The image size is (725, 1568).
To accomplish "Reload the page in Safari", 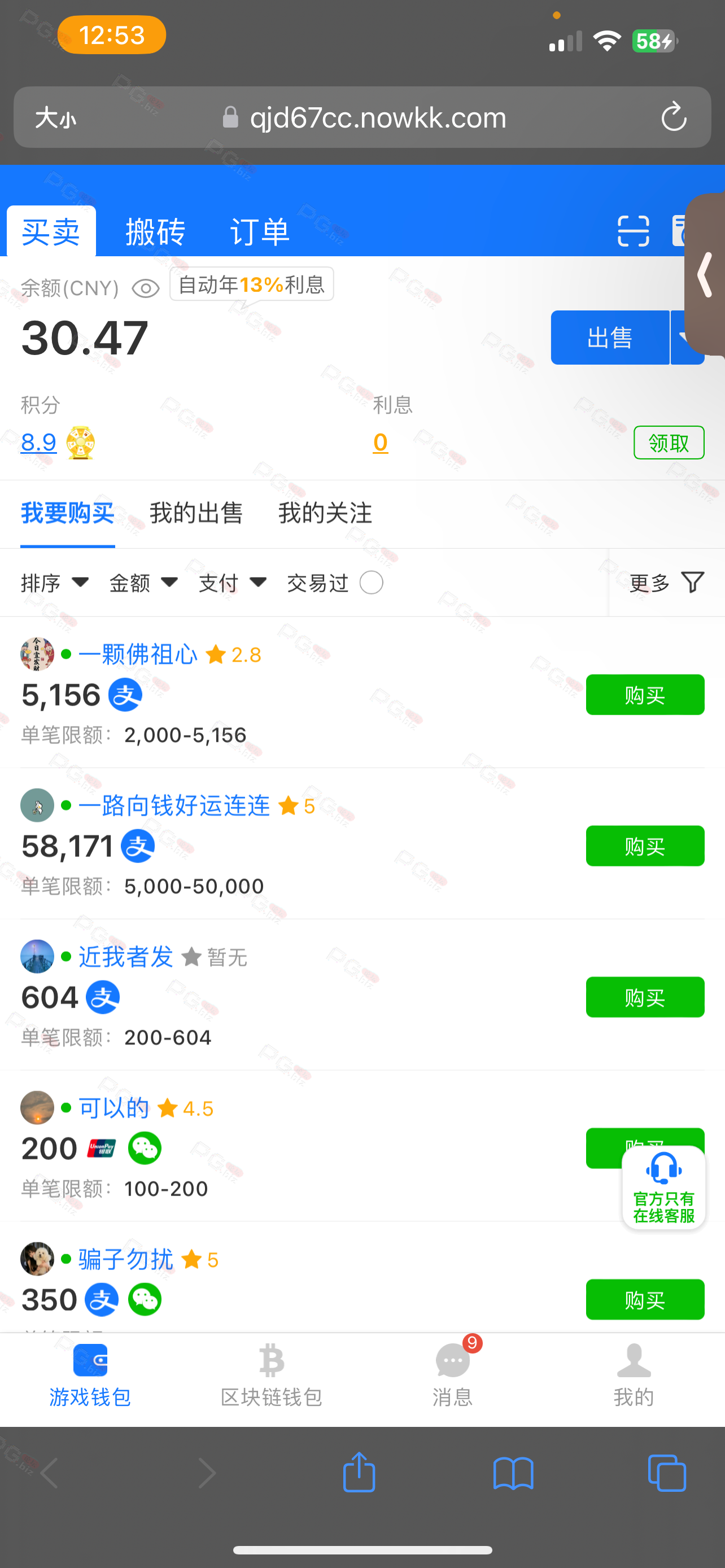I will click(x=674, y=117).
